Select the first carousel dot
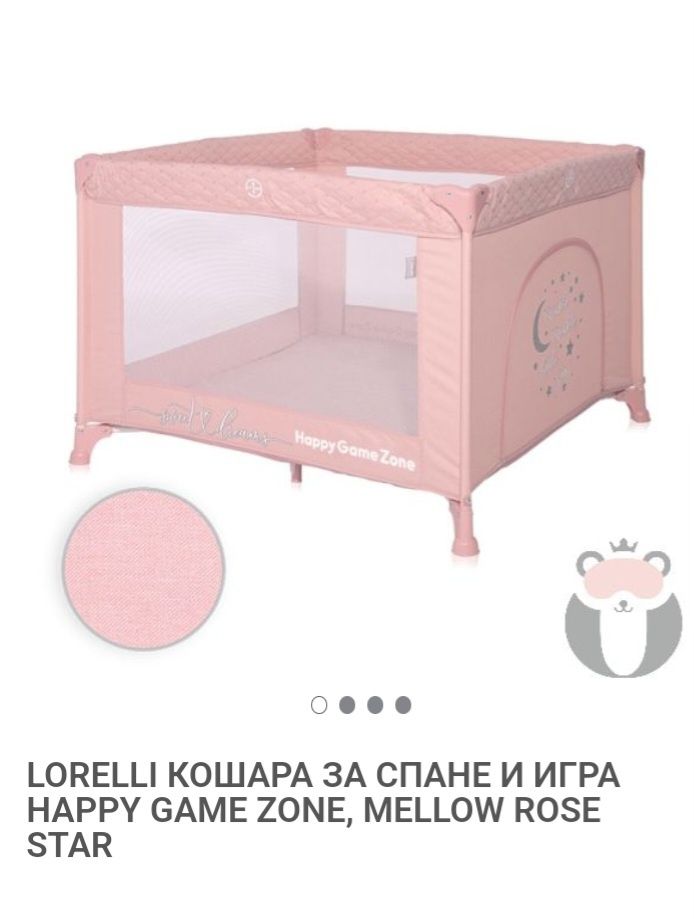 (x=319, y=705)
